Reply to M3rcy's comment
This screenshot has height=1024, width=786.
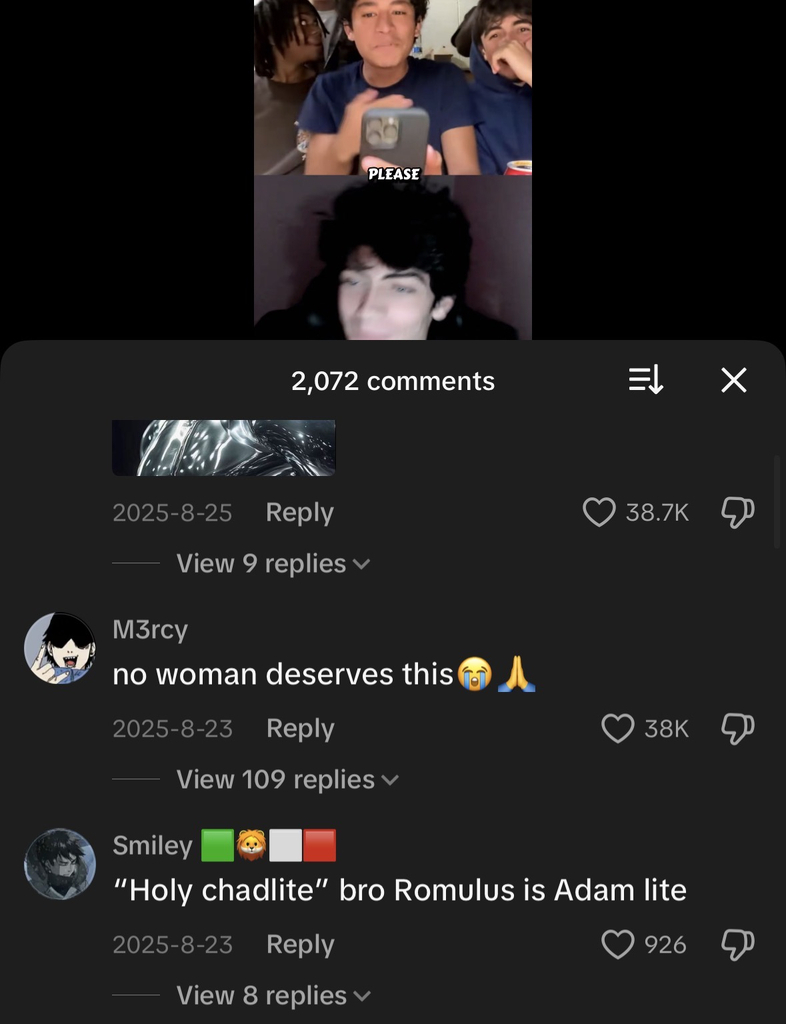(299, 728)
